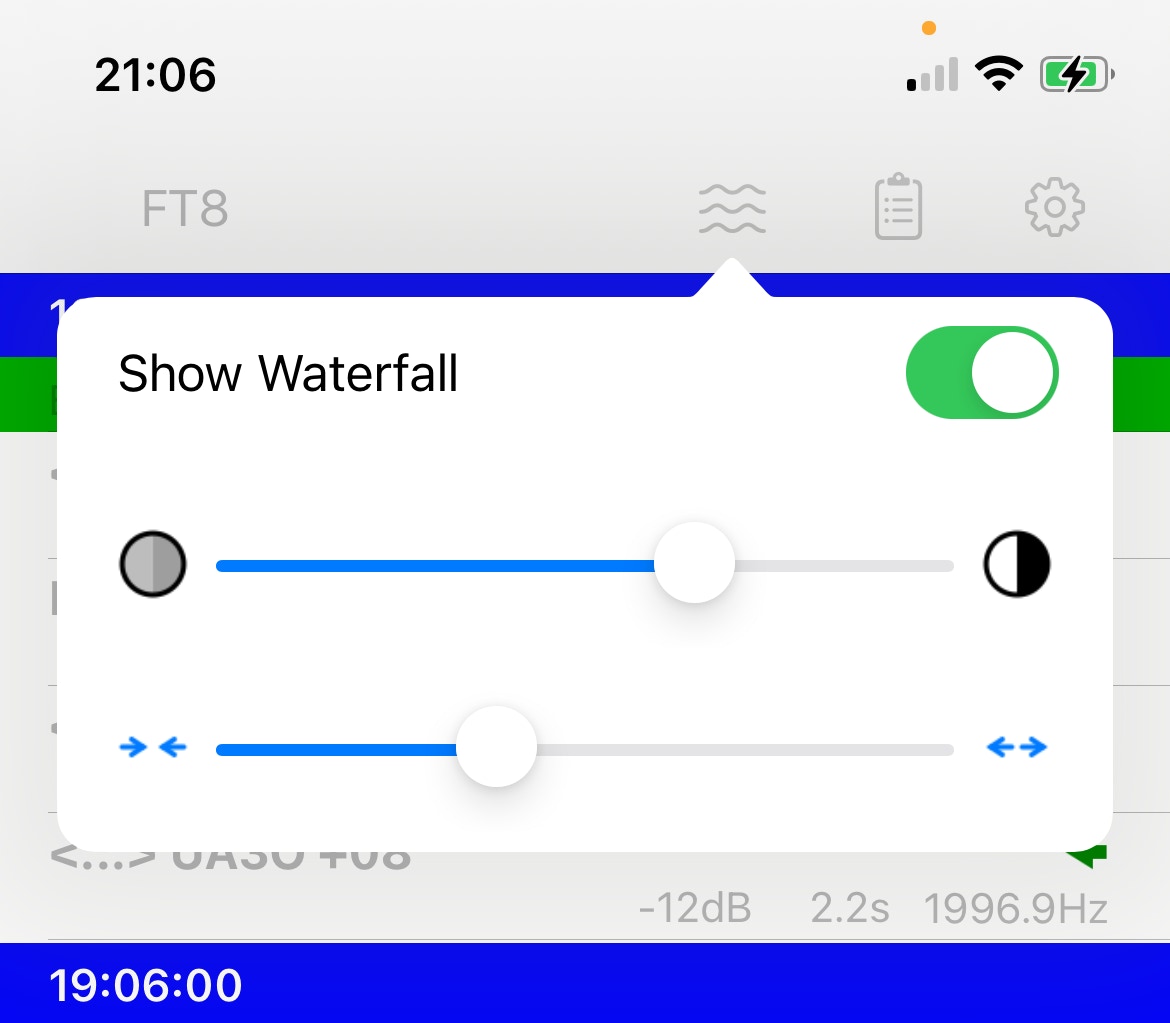The height and width of the screenshot is (1023, 1170).
Task: Turn off the Show Waterfall switch
Action: pos(981,374)
